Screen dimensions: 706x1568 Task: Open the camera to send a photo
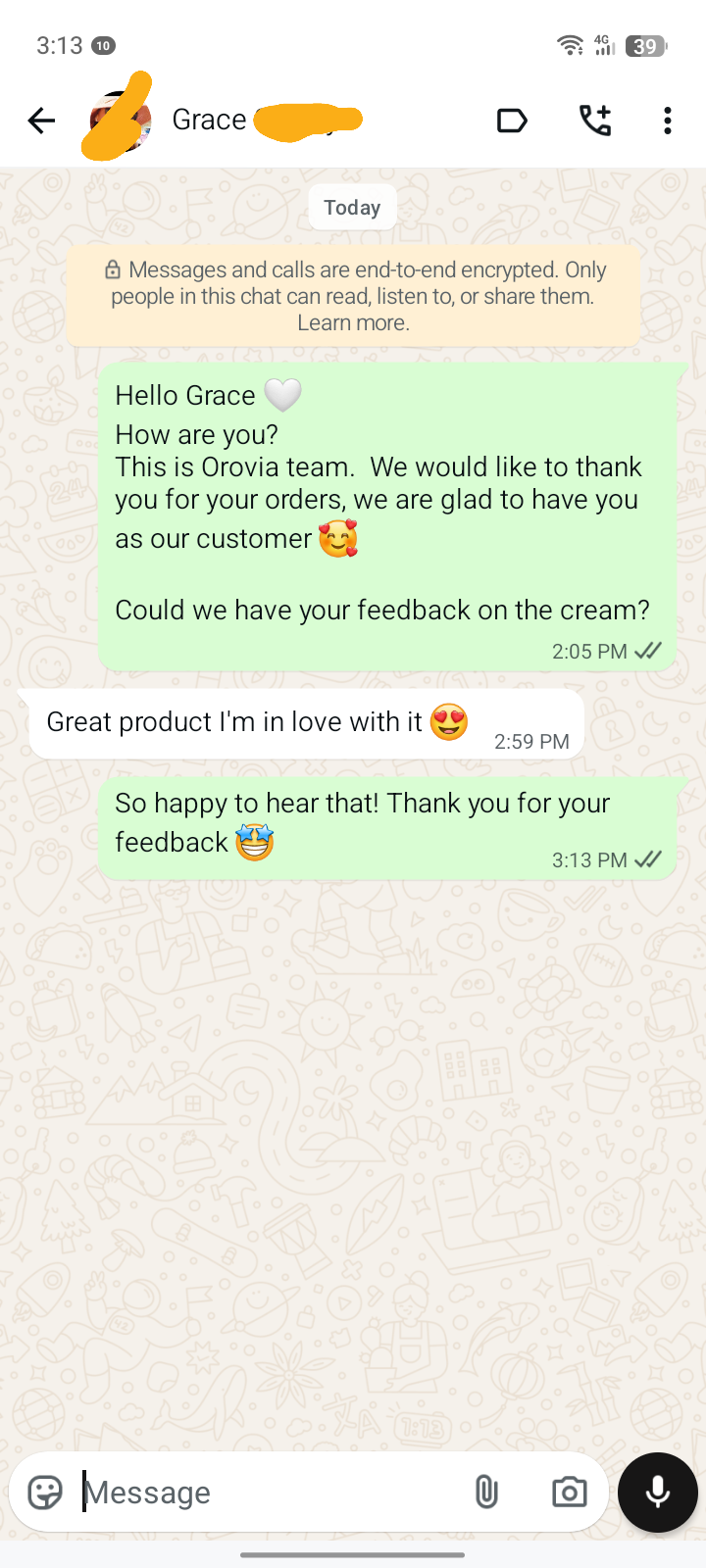tap(569, 1493)
